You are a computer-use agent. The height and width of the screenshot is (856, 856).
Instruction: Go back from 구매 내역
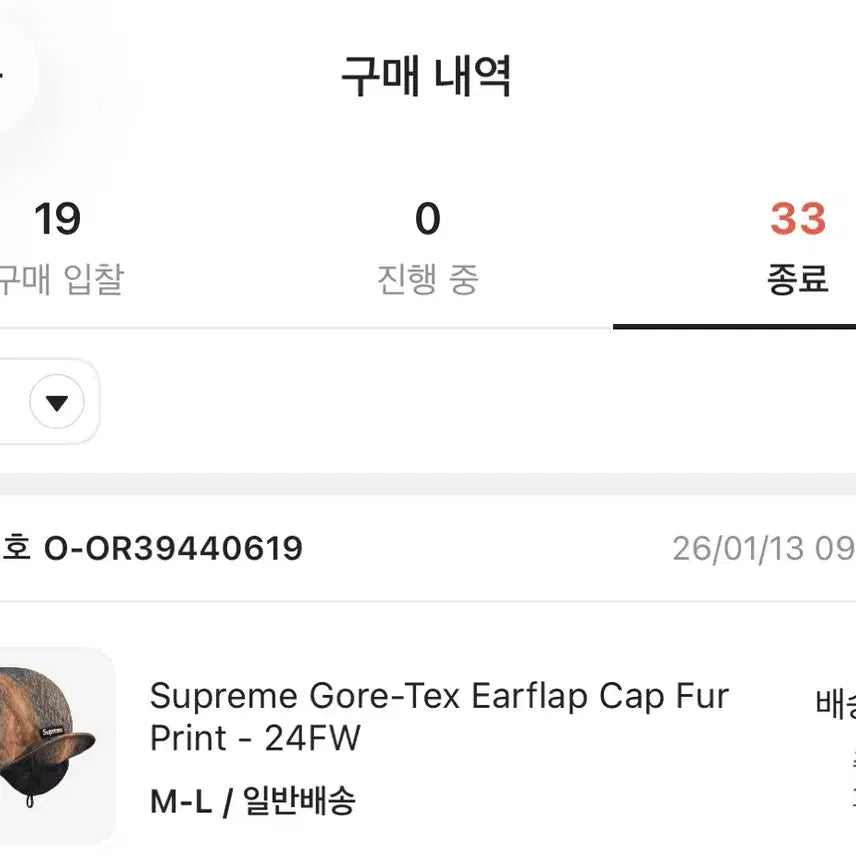point(6,76)
